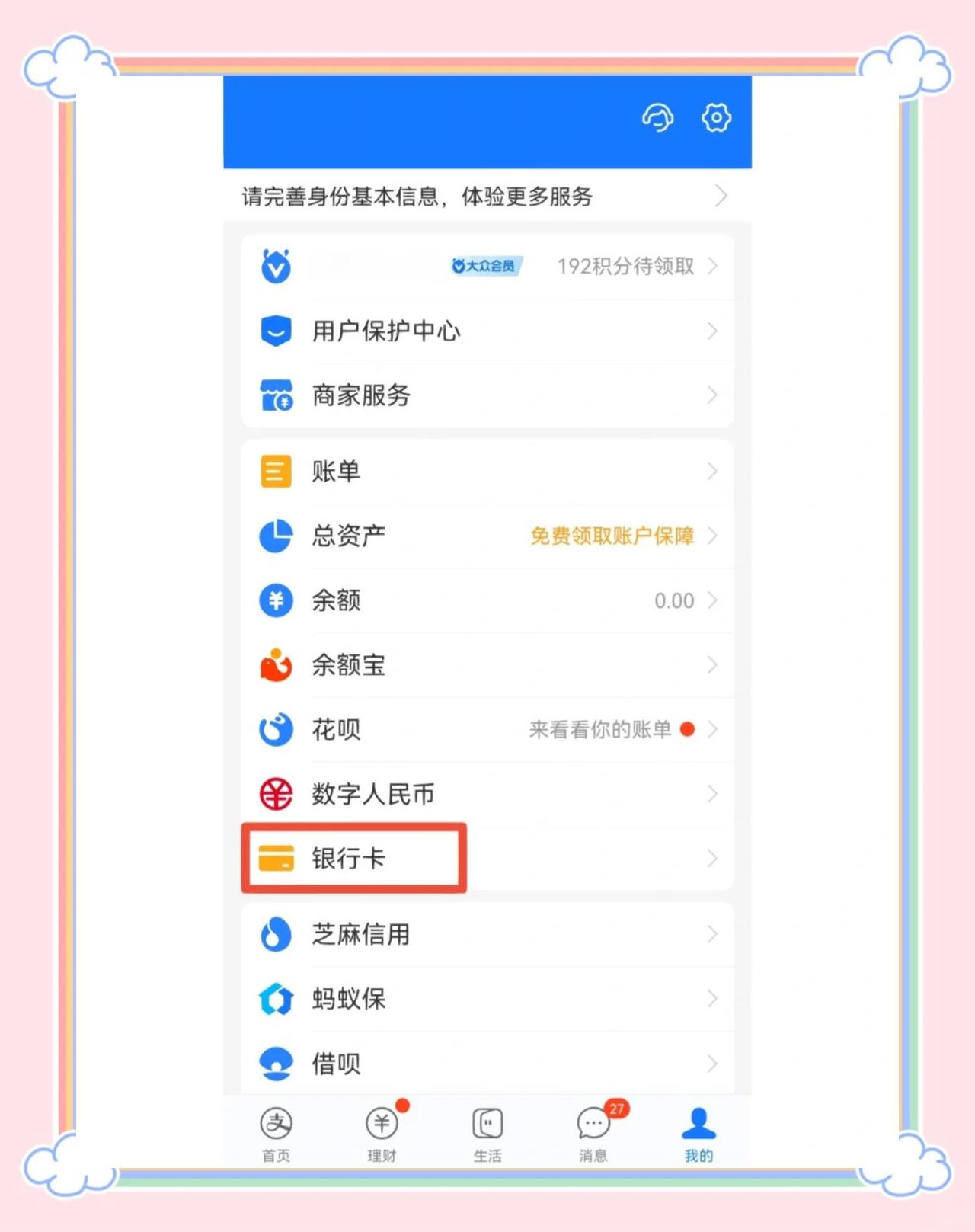
Task: Switch to the 生活 tab
Action: pyautogui.click(x=487, y=1134)
